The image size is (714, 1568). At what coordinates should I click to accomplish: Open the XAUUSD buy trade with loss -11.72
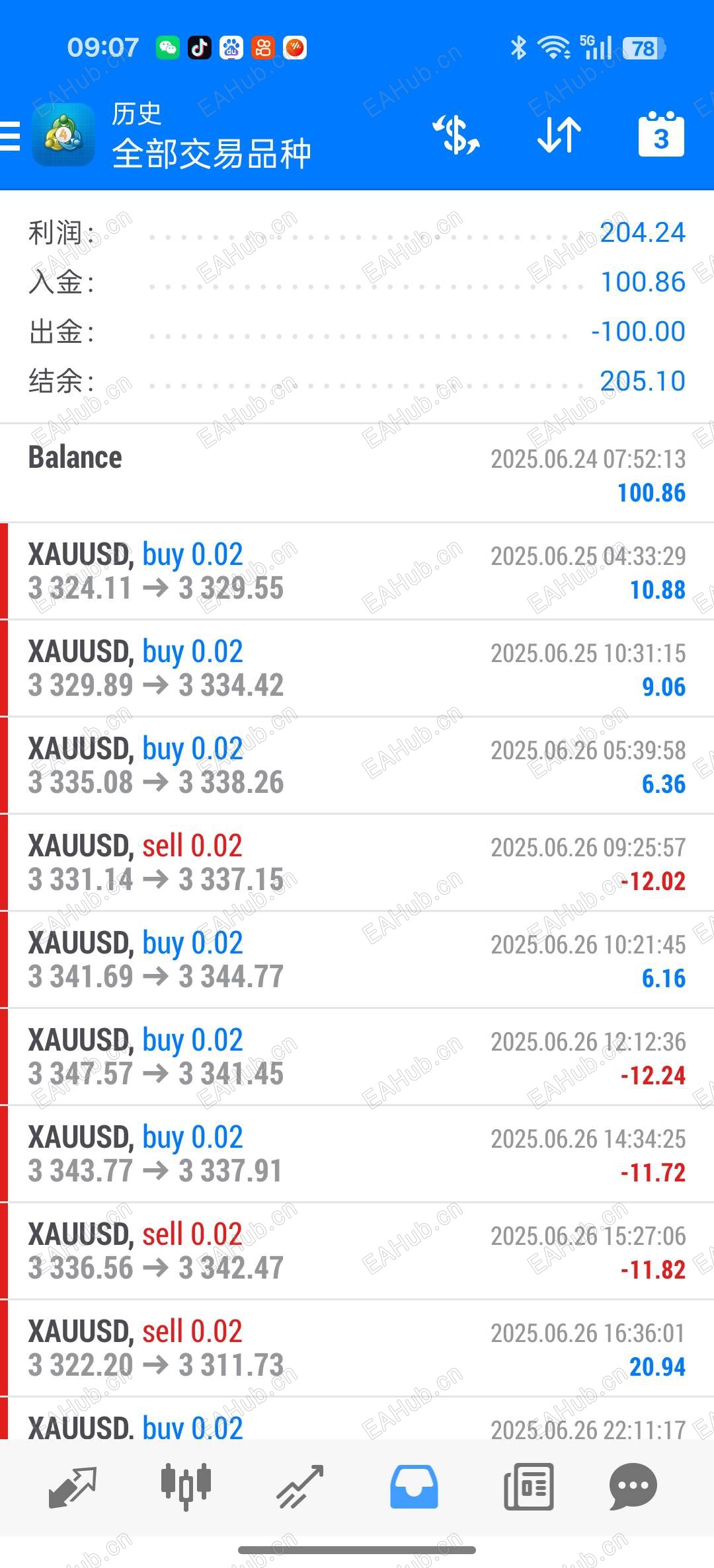click(357, 1154)
